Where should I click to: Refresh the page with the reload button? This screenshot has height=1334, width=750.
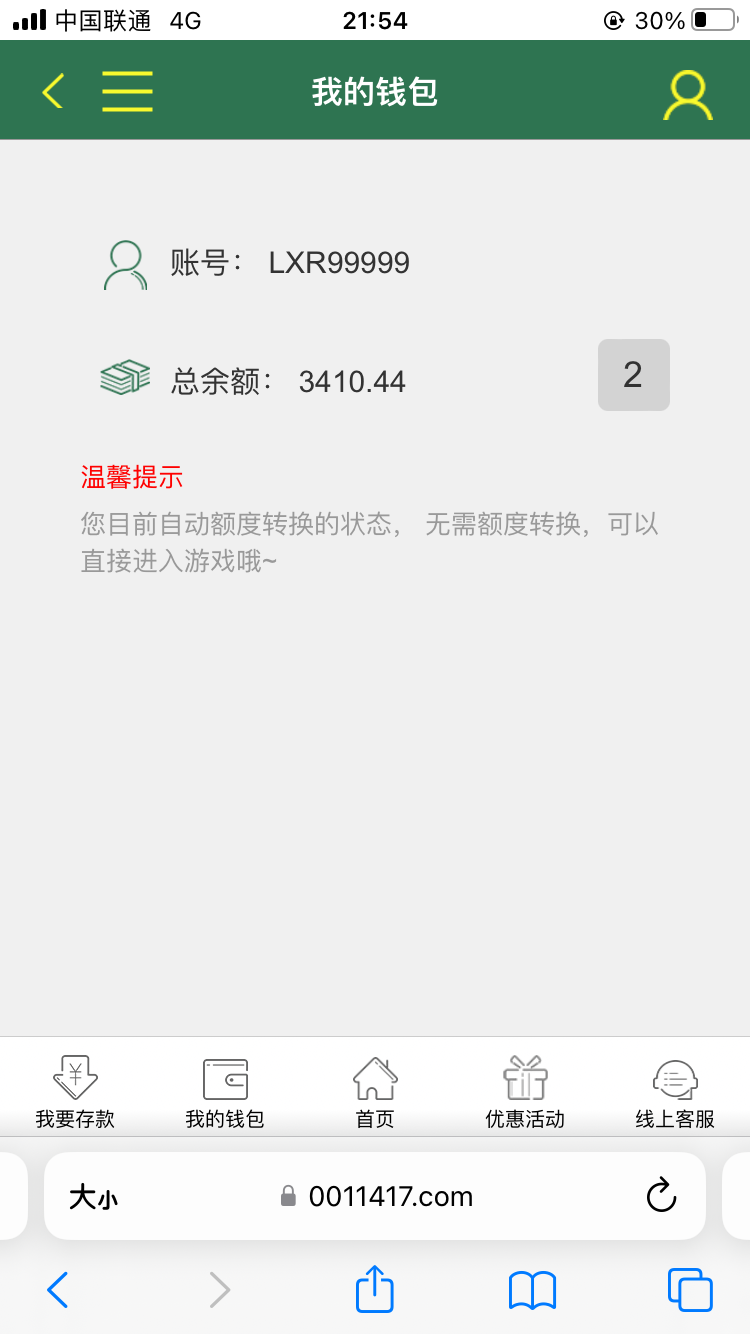662,1196
